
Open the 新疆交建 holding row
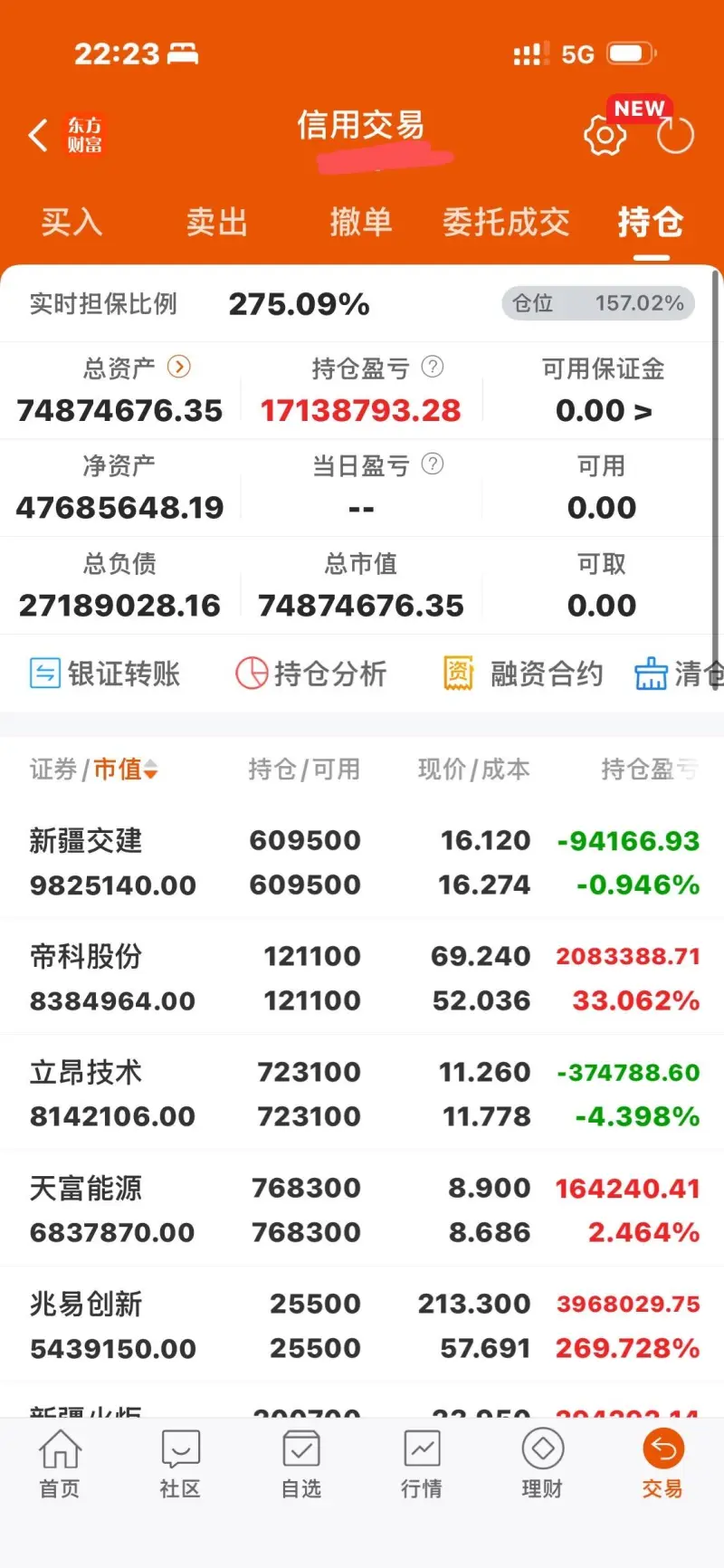(362, 862)
